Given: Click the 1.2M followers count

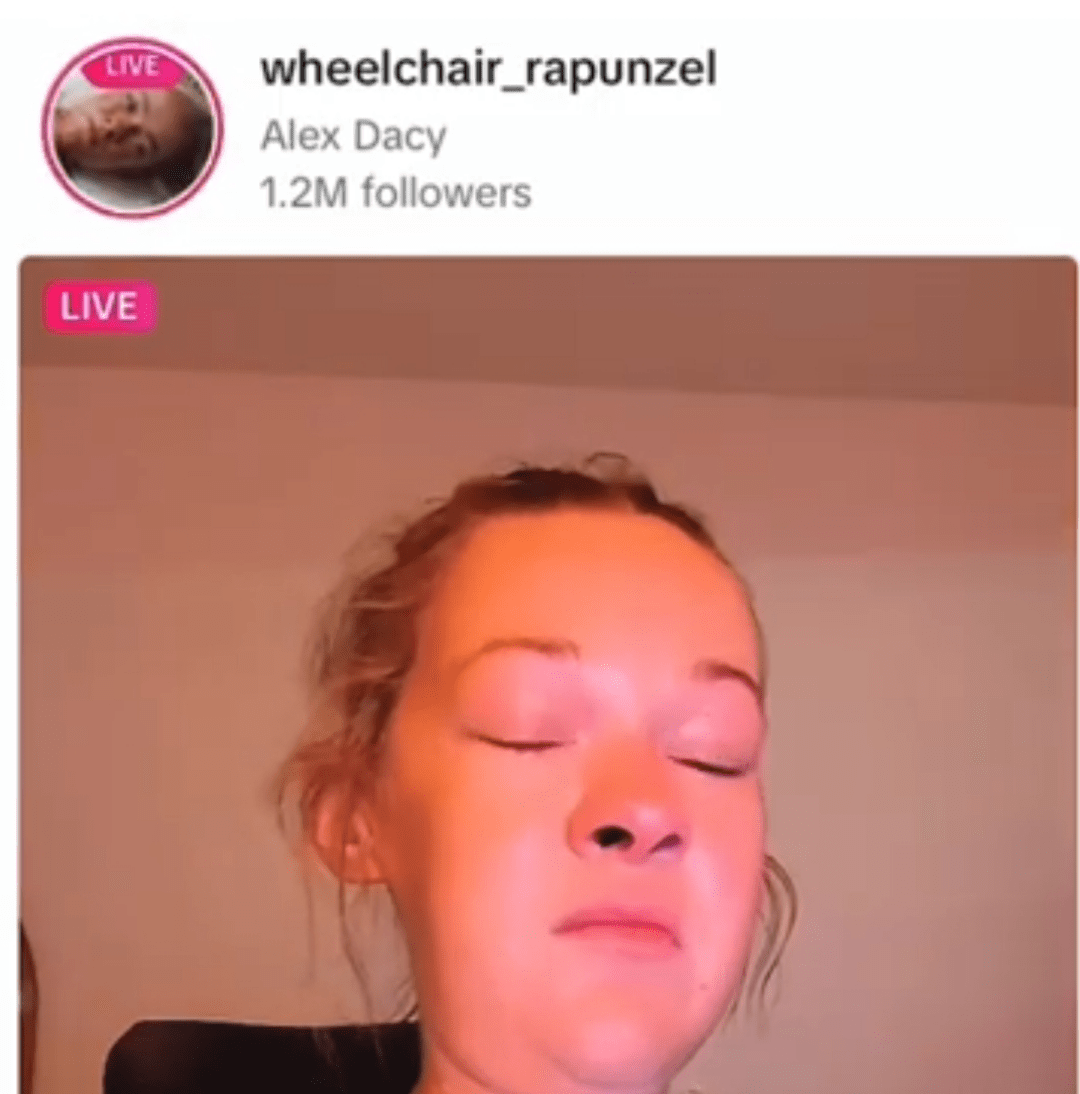Looking at the screenshot, I should click(x=396, y=191).
